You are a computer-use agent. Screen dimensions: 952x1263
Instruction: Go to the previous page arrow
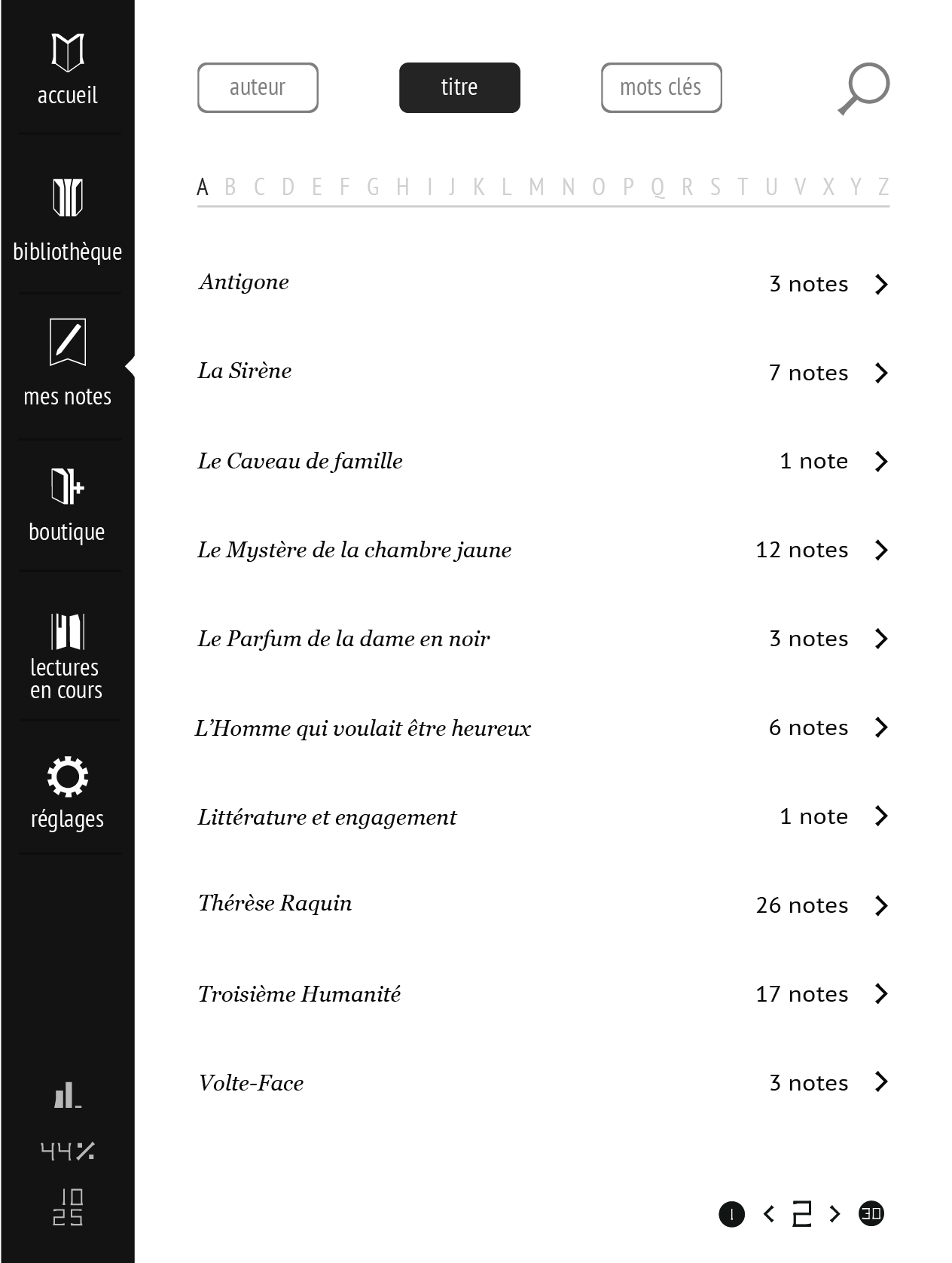point(768,1213)
